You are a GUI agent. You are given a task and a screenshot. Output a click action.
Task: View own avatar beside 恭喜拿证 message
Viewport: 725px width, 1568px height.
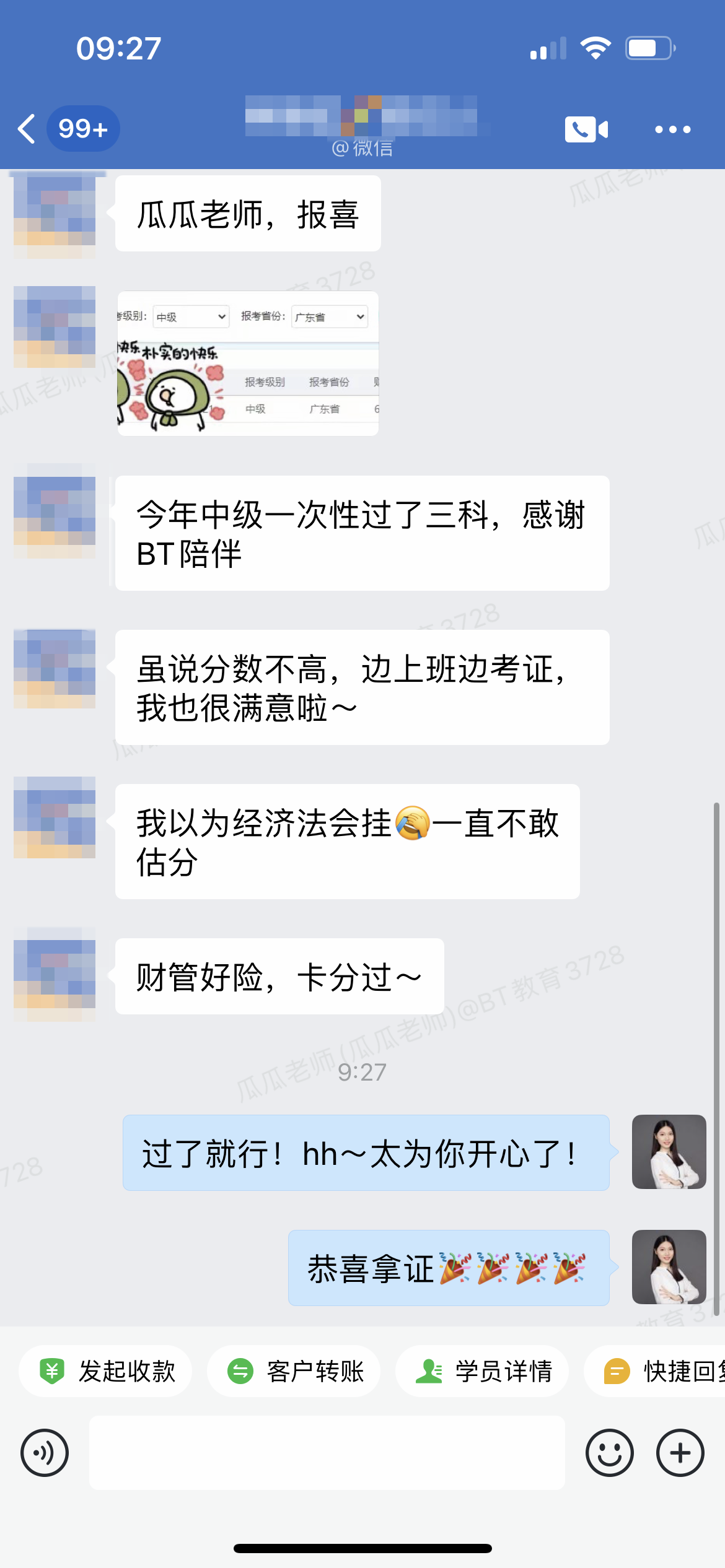tap(669, 1267)
